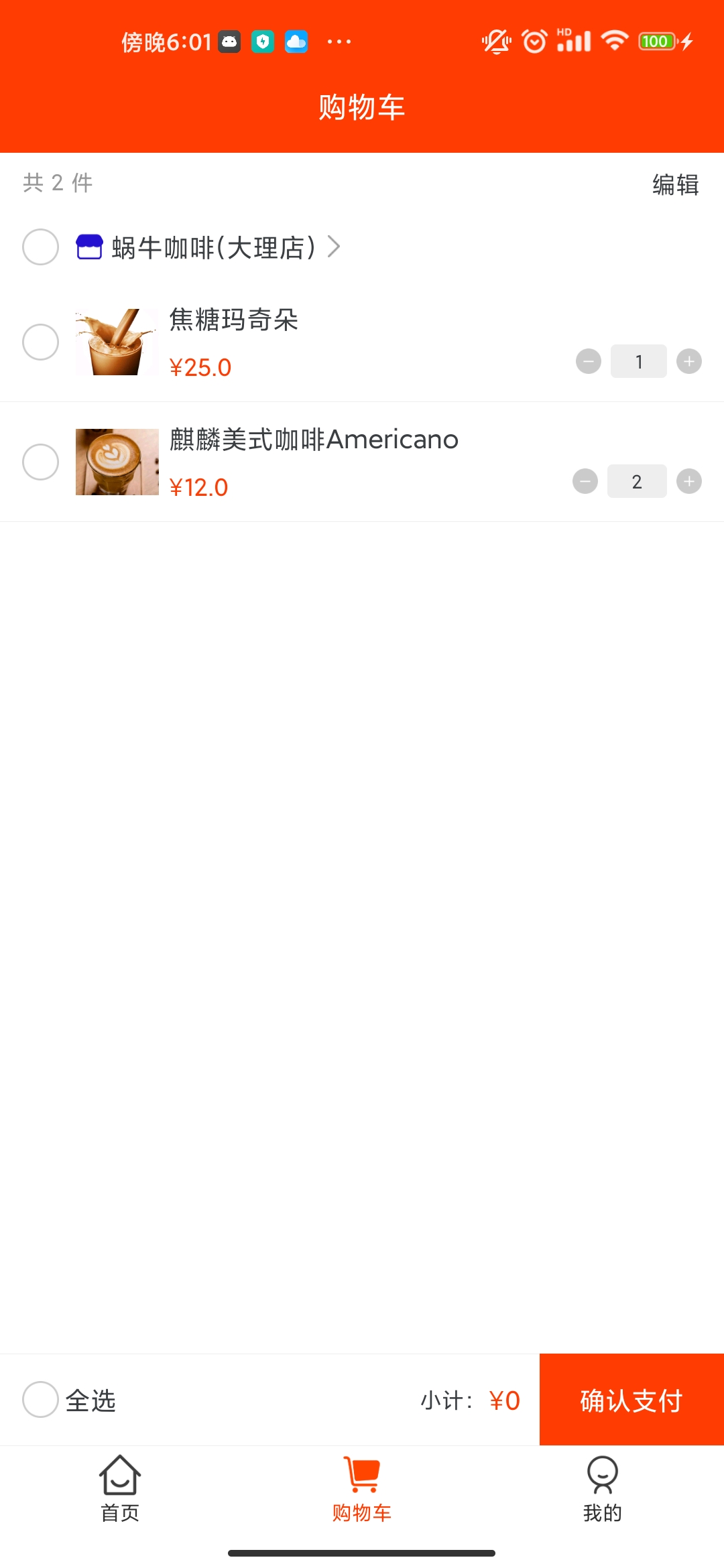Select all items from 蜗牛咖啡(大理店)
The height and width of the screenshot is (1568, 724).
tap(40, 247)
